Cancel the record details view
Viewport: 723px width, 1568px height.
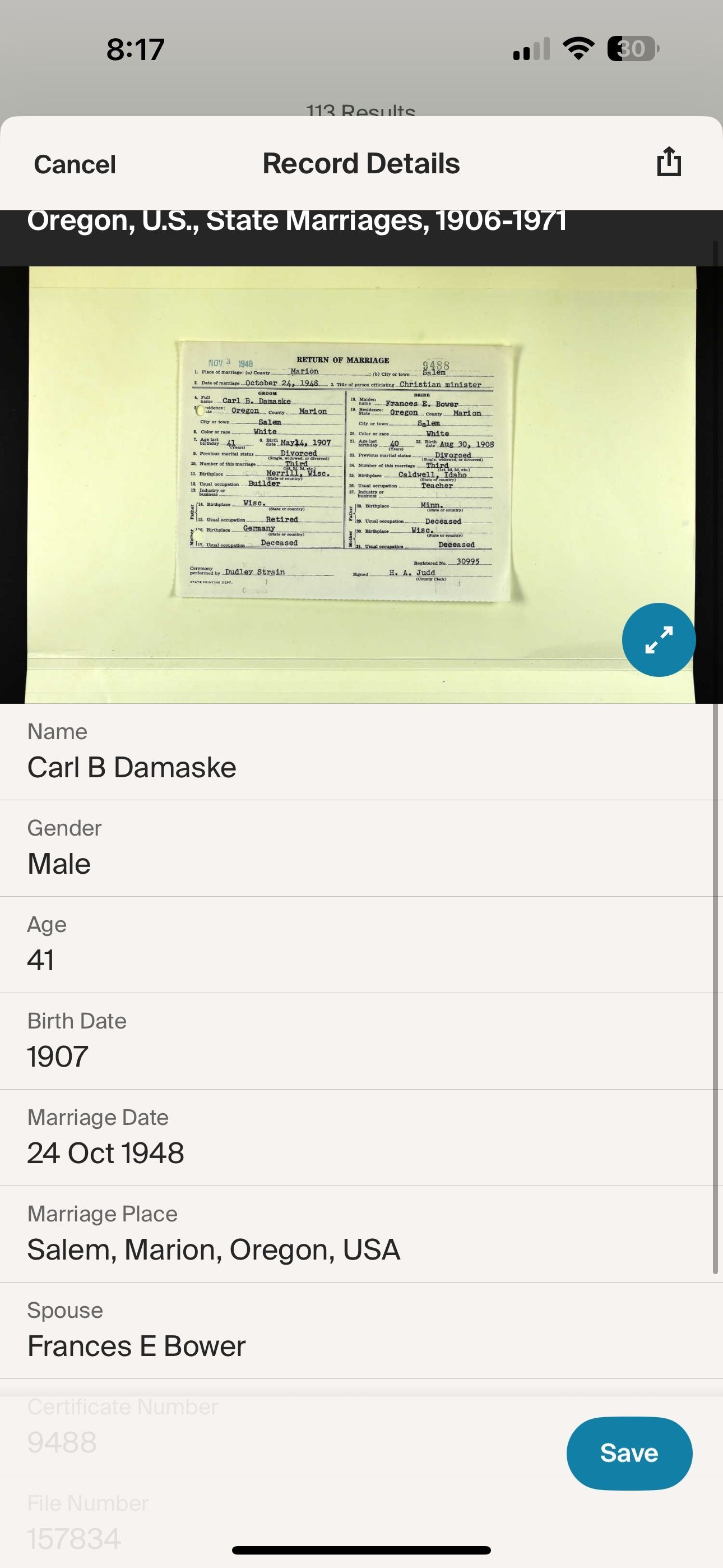[75, 164]
